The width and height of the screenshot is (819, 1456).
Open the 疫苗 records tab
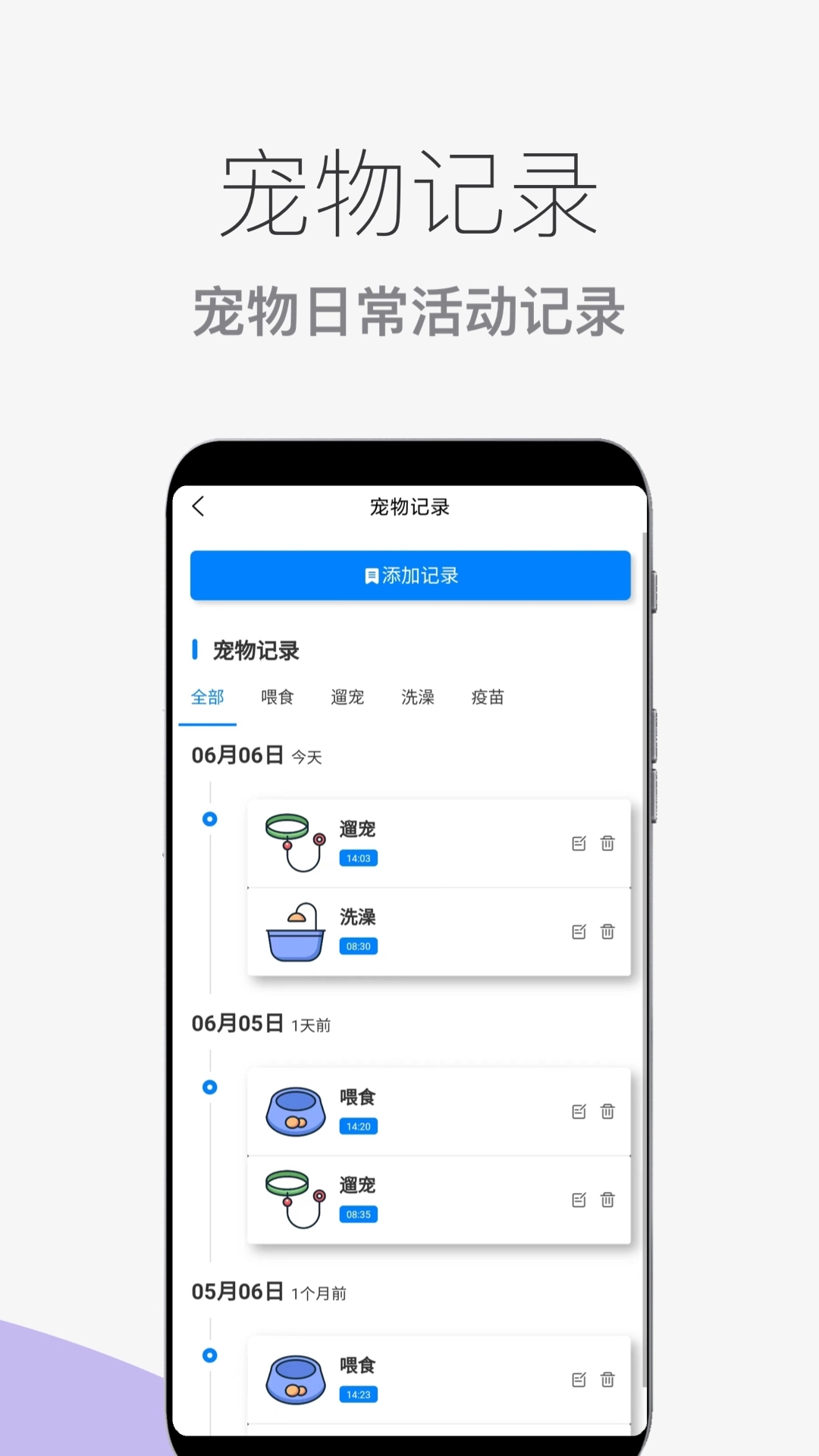487,697
